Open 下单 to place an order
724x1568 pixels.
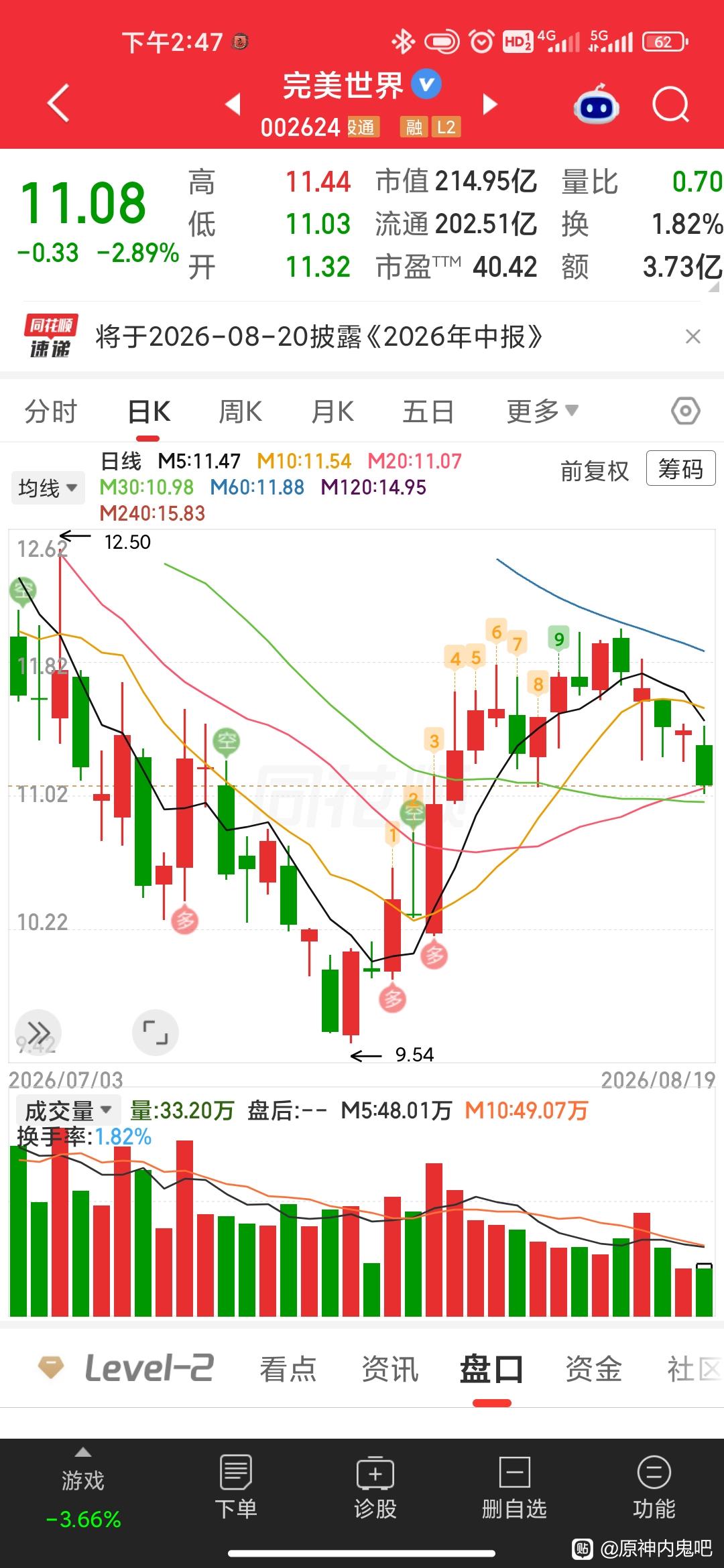(x=236, y=1486)
